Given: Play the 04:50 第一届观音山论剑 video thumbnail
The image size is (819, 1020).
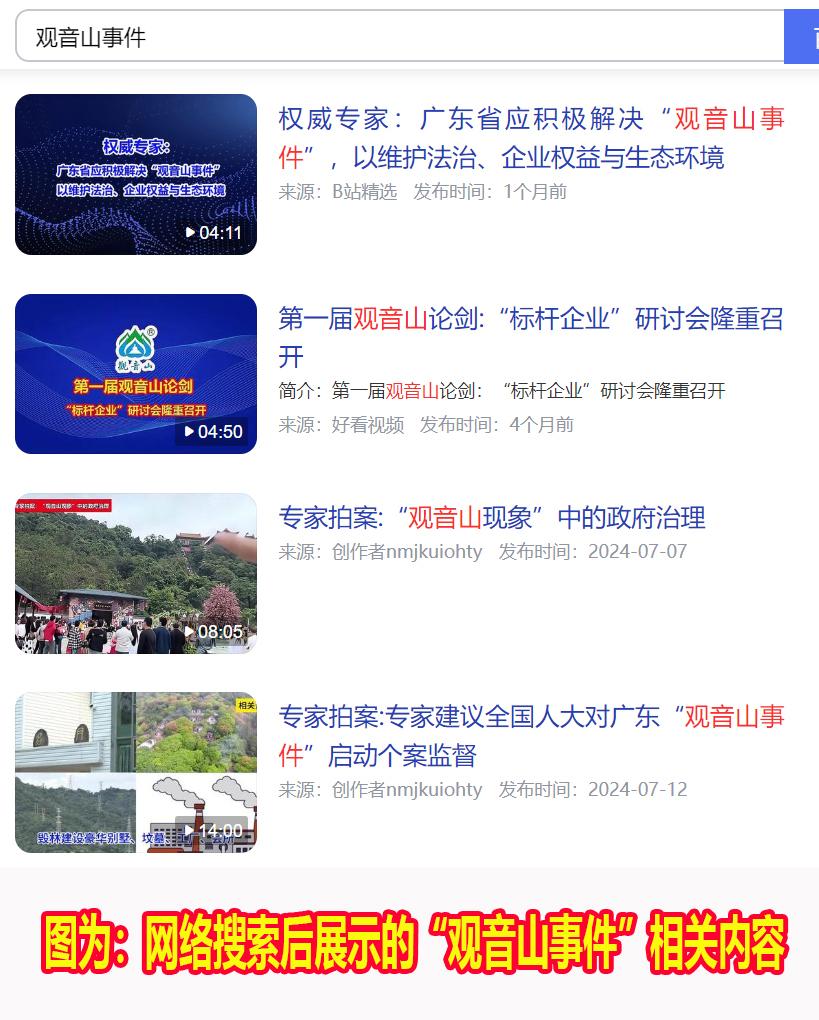Looking at the screenshot, I should [136, 374].
